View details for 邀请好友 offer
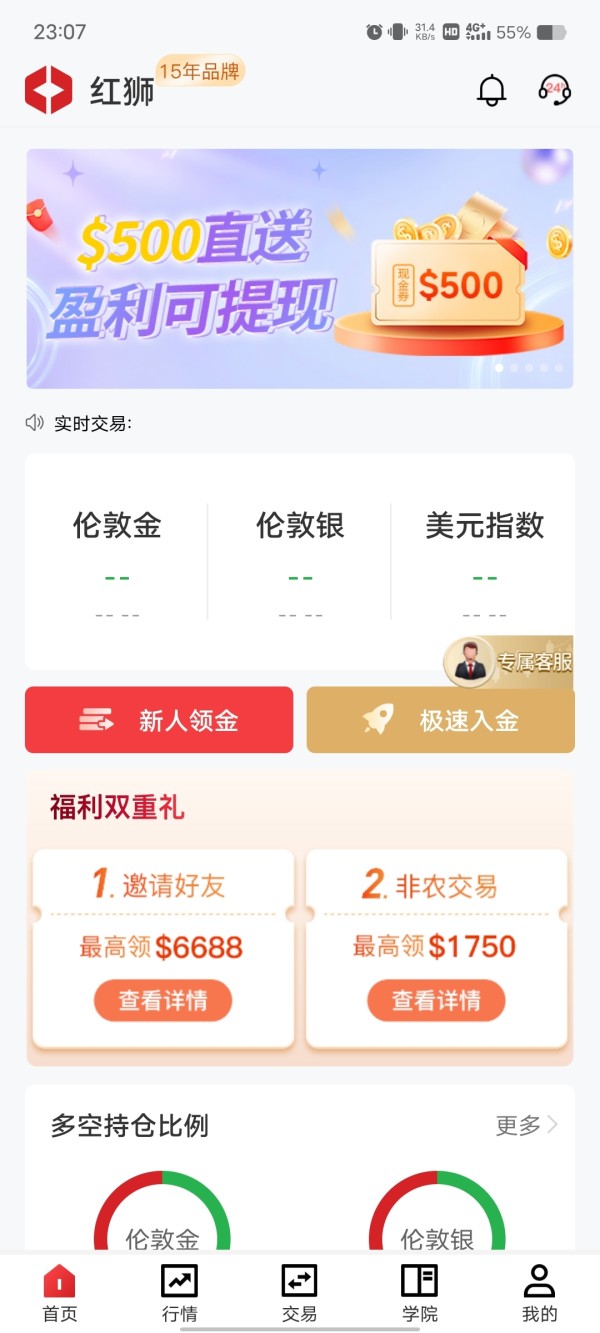The height and width of the screenshot is (1333, 600). 163,1000
